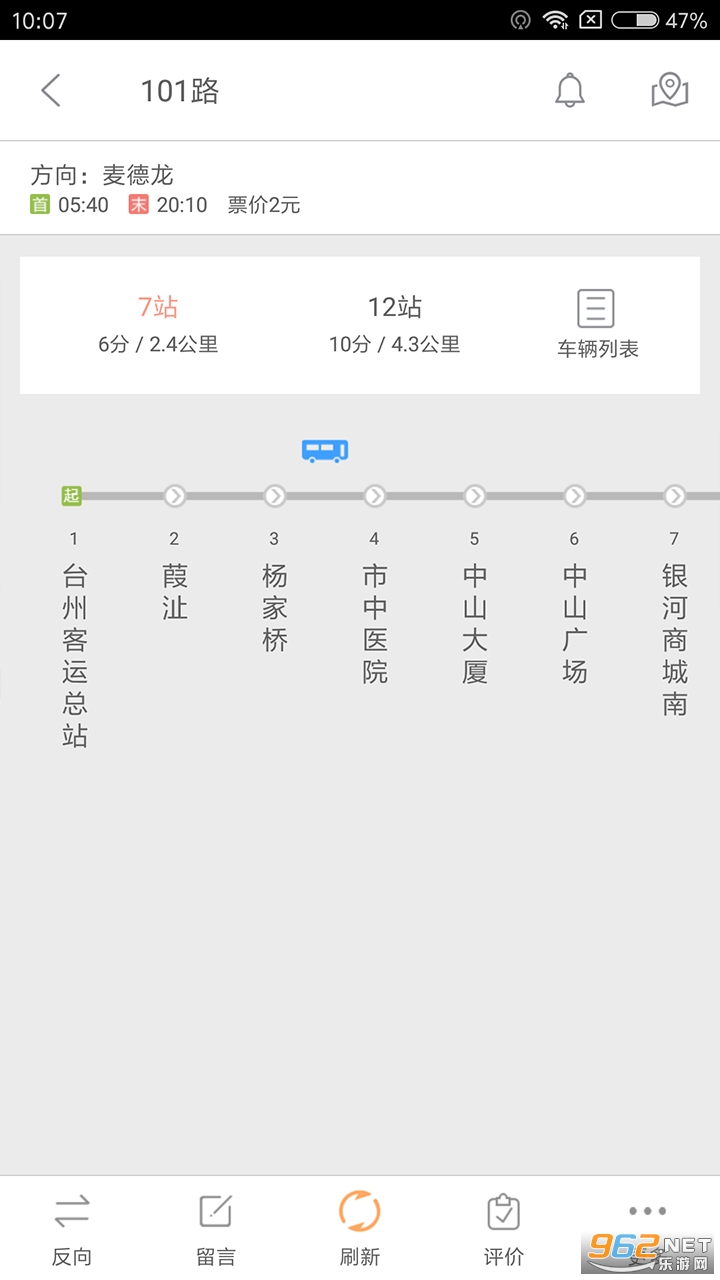Open the notification bell icon
This screenshot has width=720, height=1280.
tap(569, 90)
